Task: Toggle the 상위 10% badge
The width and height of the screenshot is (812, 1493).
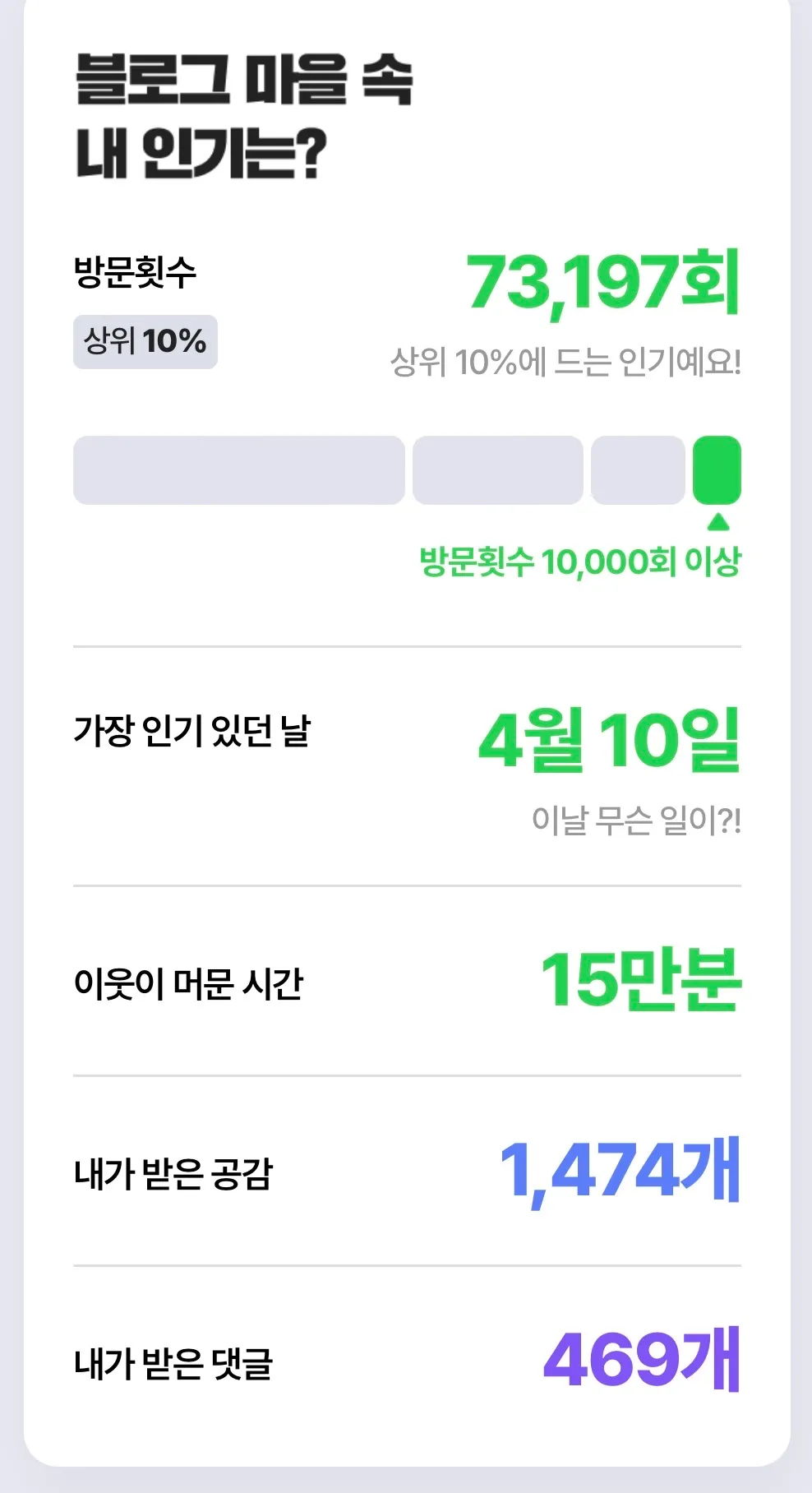Action: click(x=144, y=340)
